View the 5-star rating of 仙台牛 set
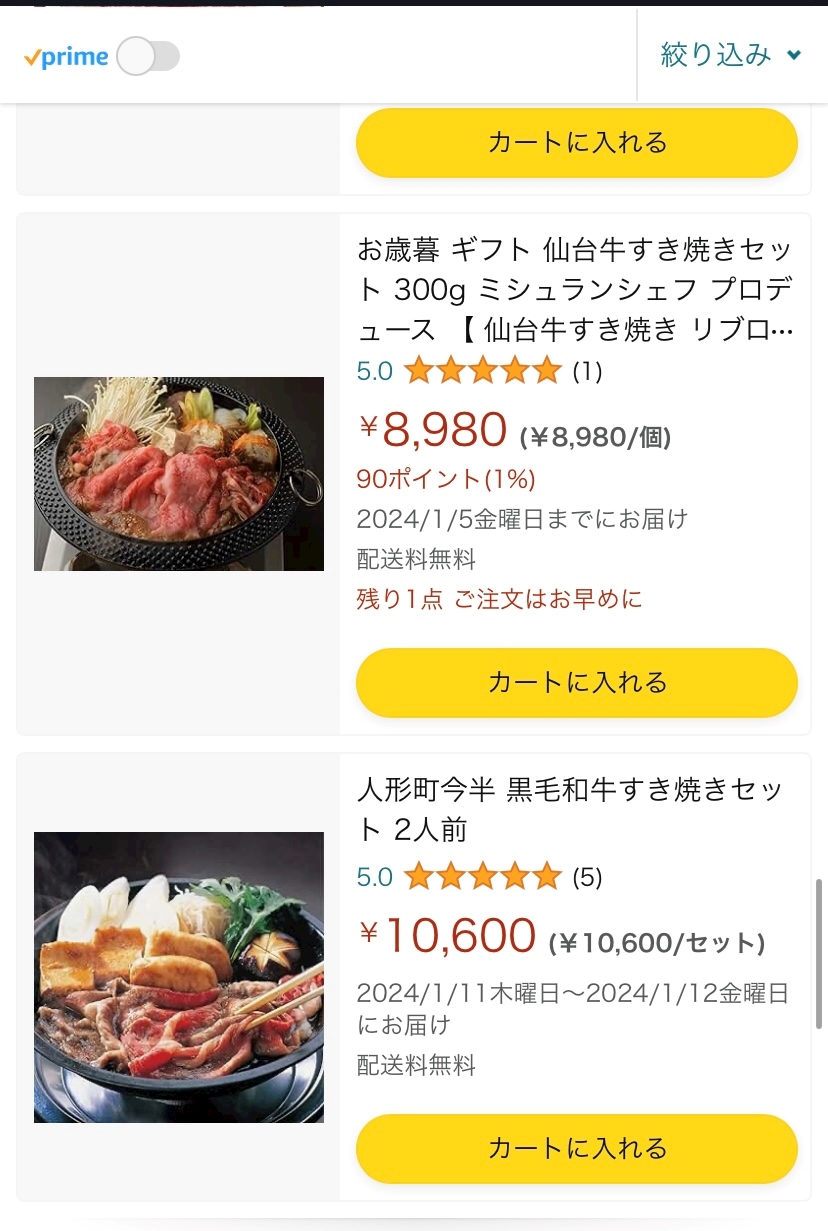 click(482, 371)
